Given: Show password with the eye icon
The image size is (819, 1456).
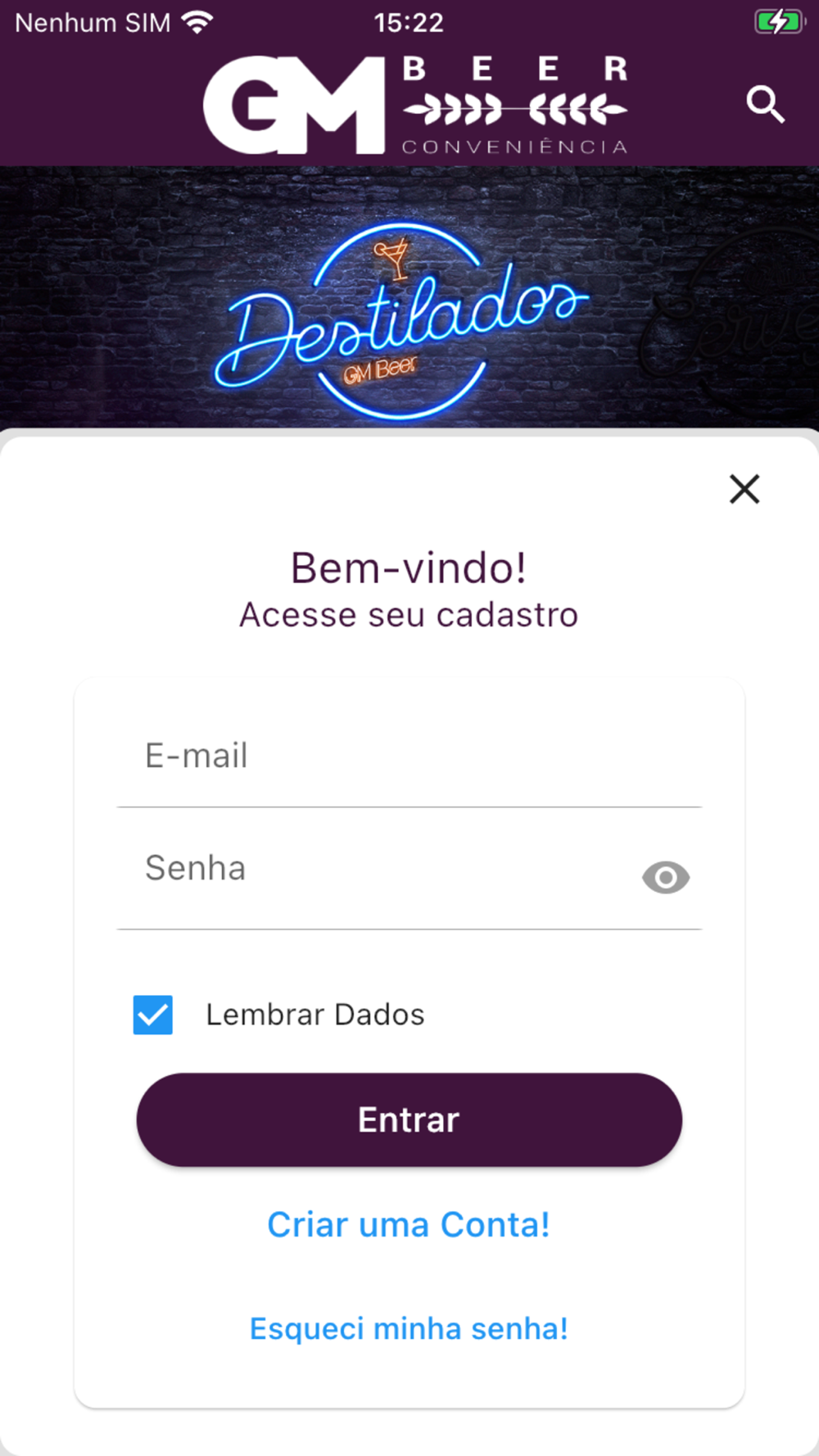Looking at the screenshot, I should 665,878.
